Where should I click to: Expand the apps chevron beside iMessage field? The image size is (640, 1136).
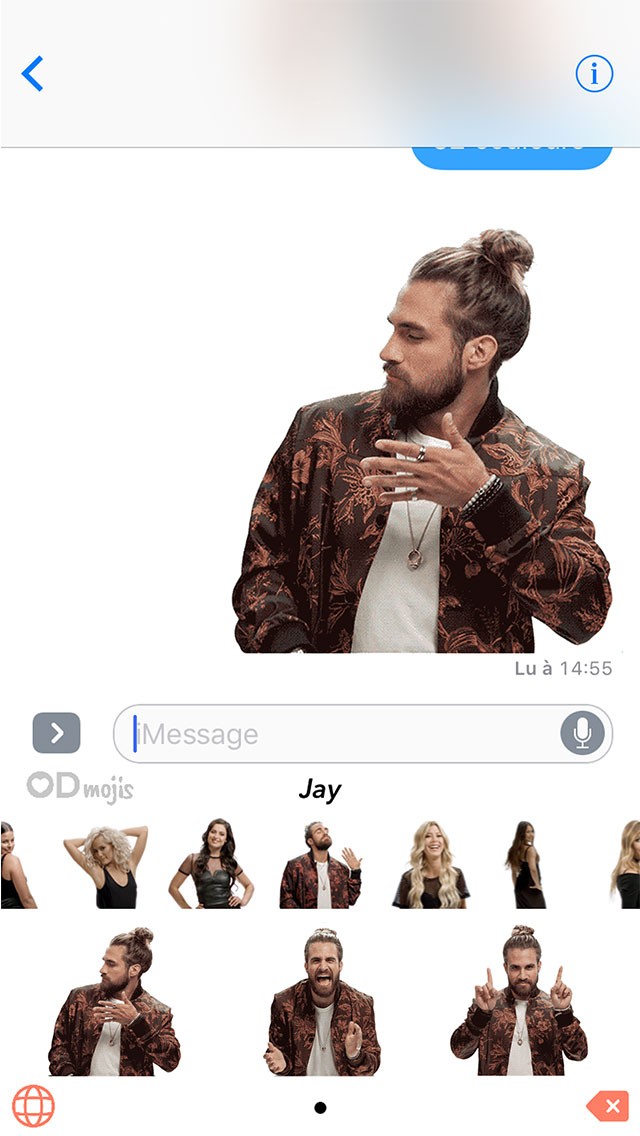coord(56,733)
